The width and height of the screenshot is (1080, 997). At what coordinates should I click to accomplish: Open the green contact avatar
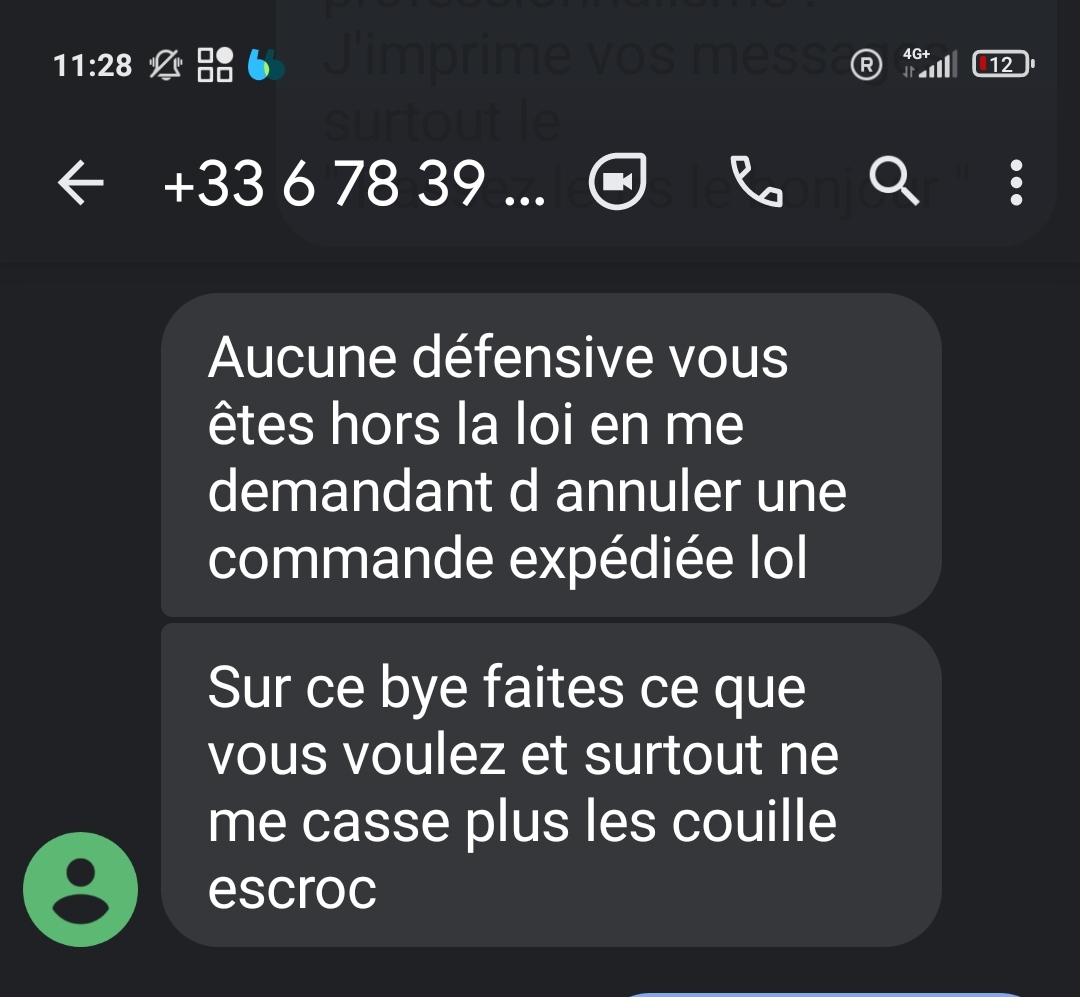coord(80,889)
